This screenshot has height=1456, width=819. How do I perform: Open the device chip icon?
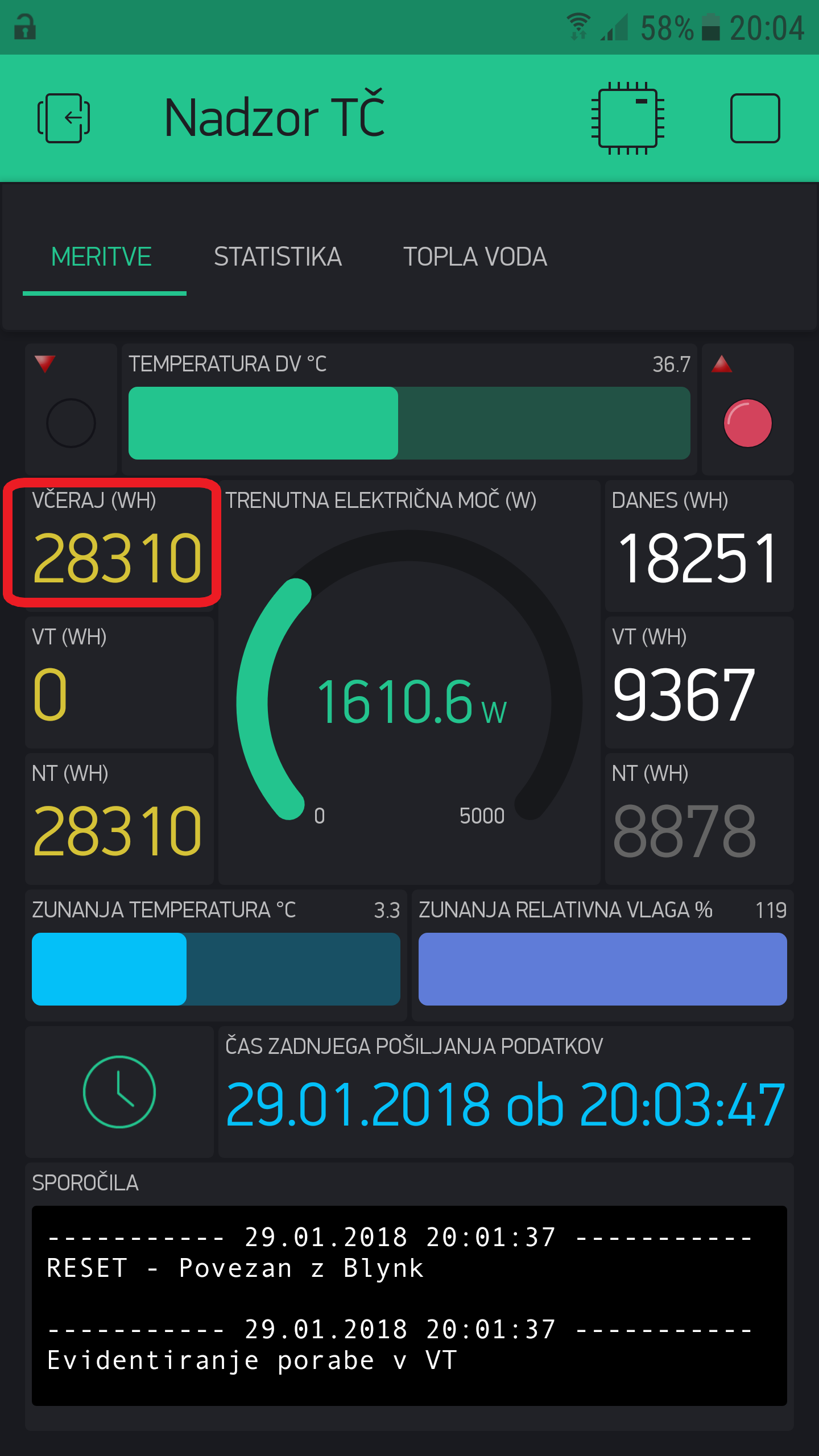point(628,118)
